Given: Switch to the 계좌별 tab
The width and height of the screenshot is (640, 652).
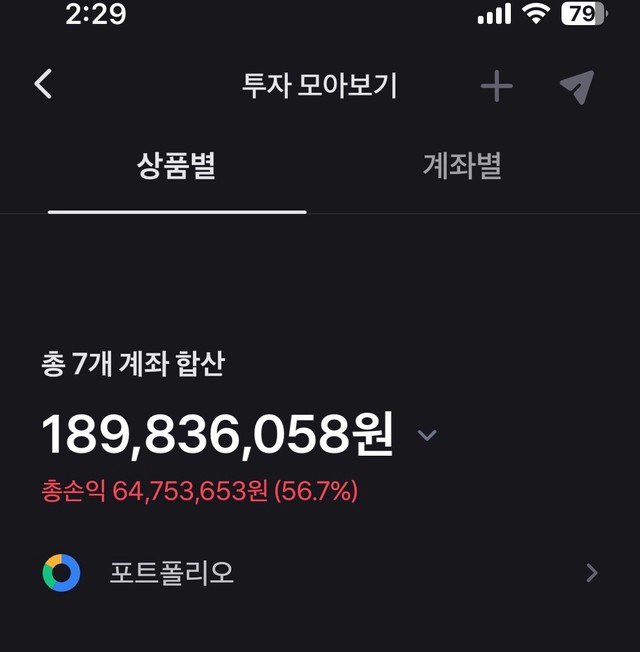Looking at the screenshot, I should pos(461,167).
